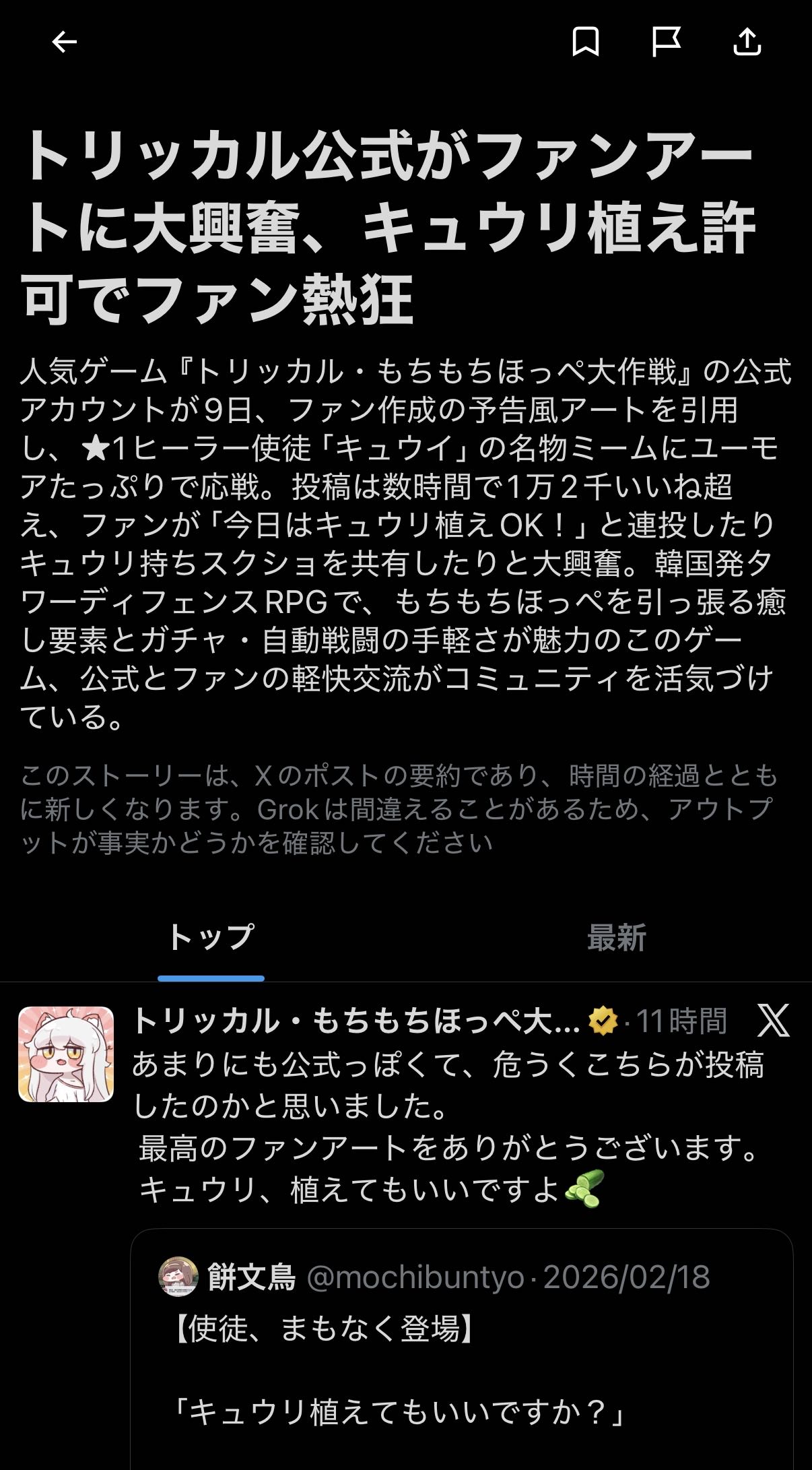
Task: Tap the X logo on the post
Action: coord(773,1021)
